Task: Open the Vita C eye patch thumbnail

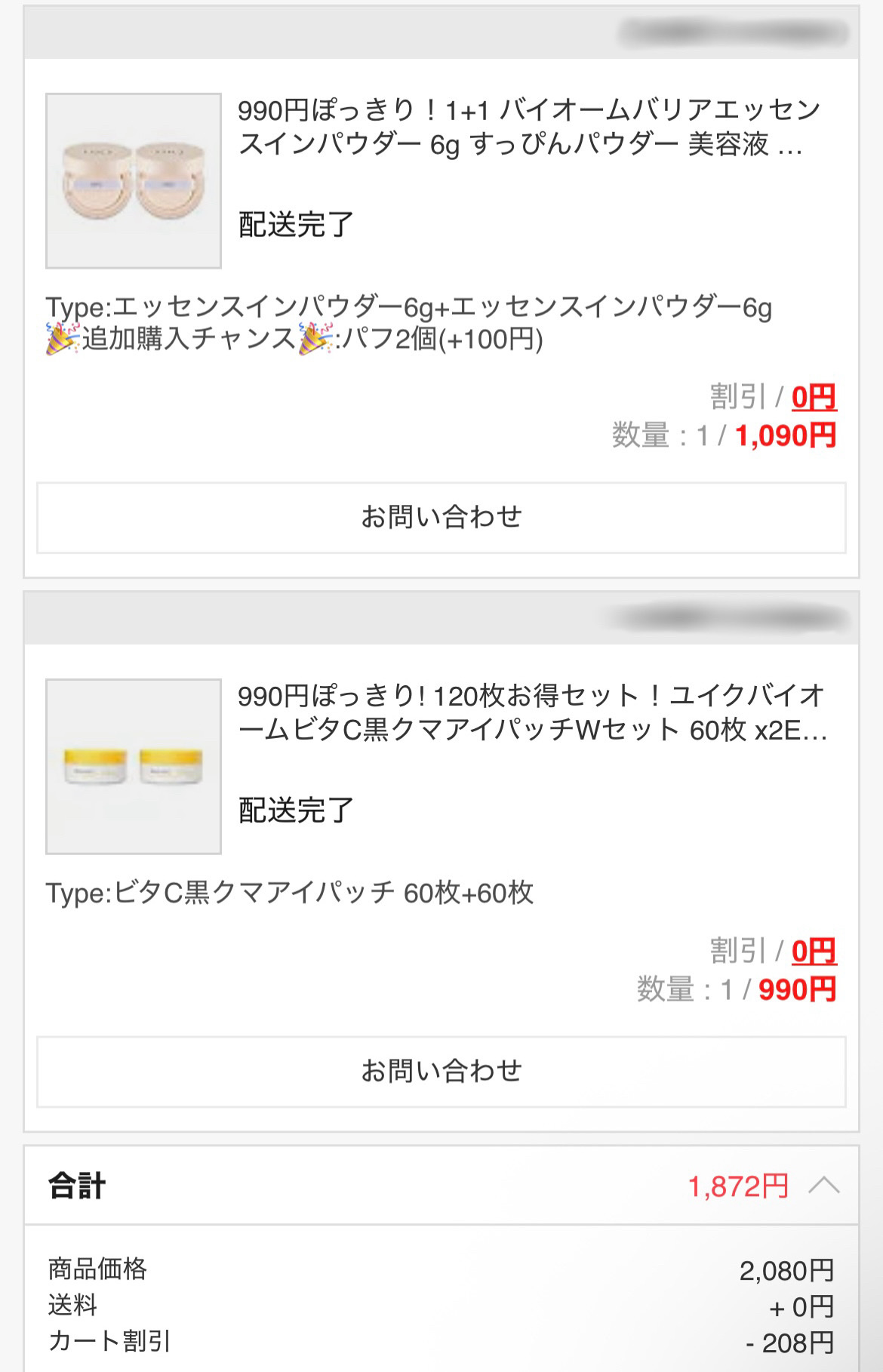Action: coord(134,767)
